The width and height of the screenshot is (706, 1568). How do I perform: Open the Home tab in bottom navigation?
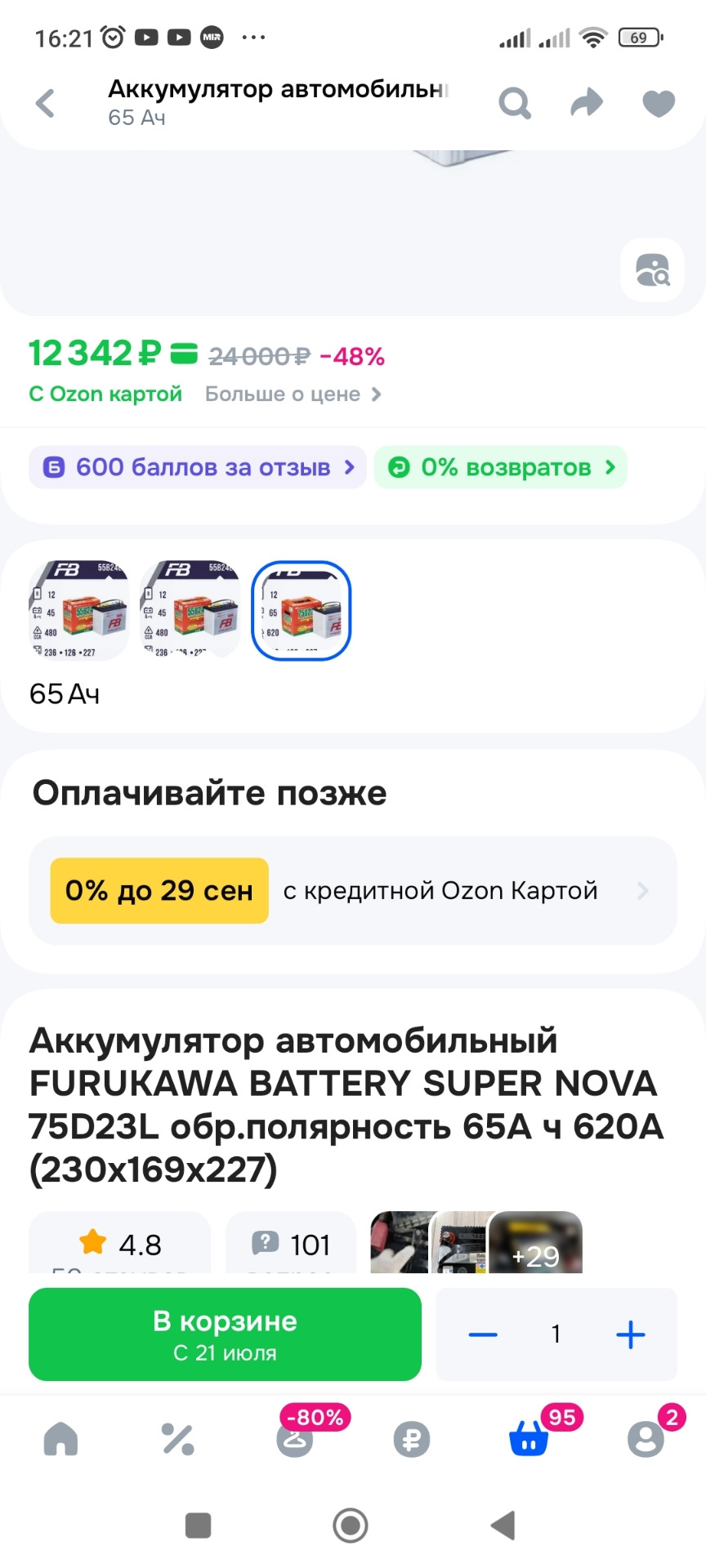pyautogui.click(x=62, y=1439)
